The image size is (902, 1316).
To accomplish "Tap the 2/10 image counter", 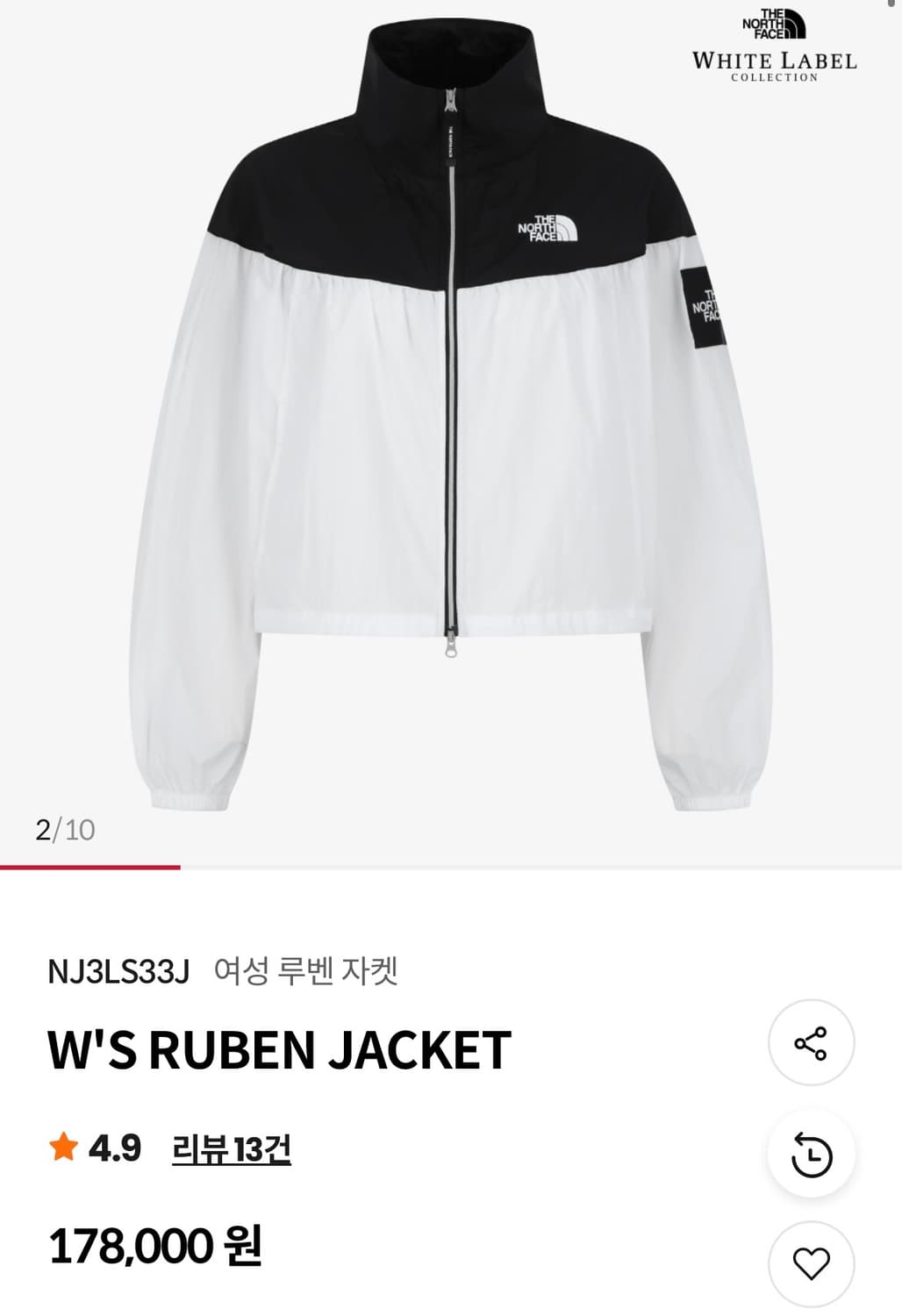I will click(63, 825).
